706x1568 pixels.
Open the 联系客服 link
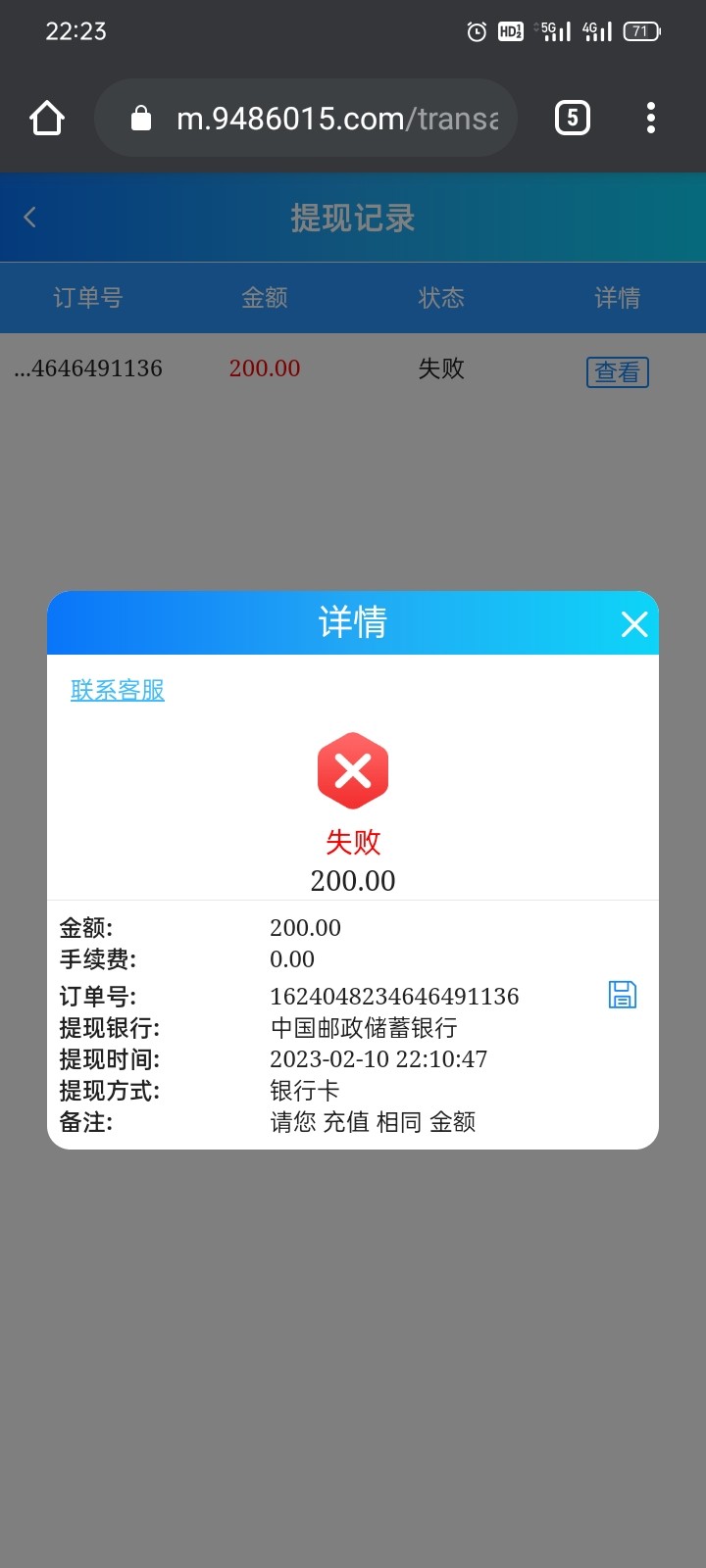tap(118, 690)
